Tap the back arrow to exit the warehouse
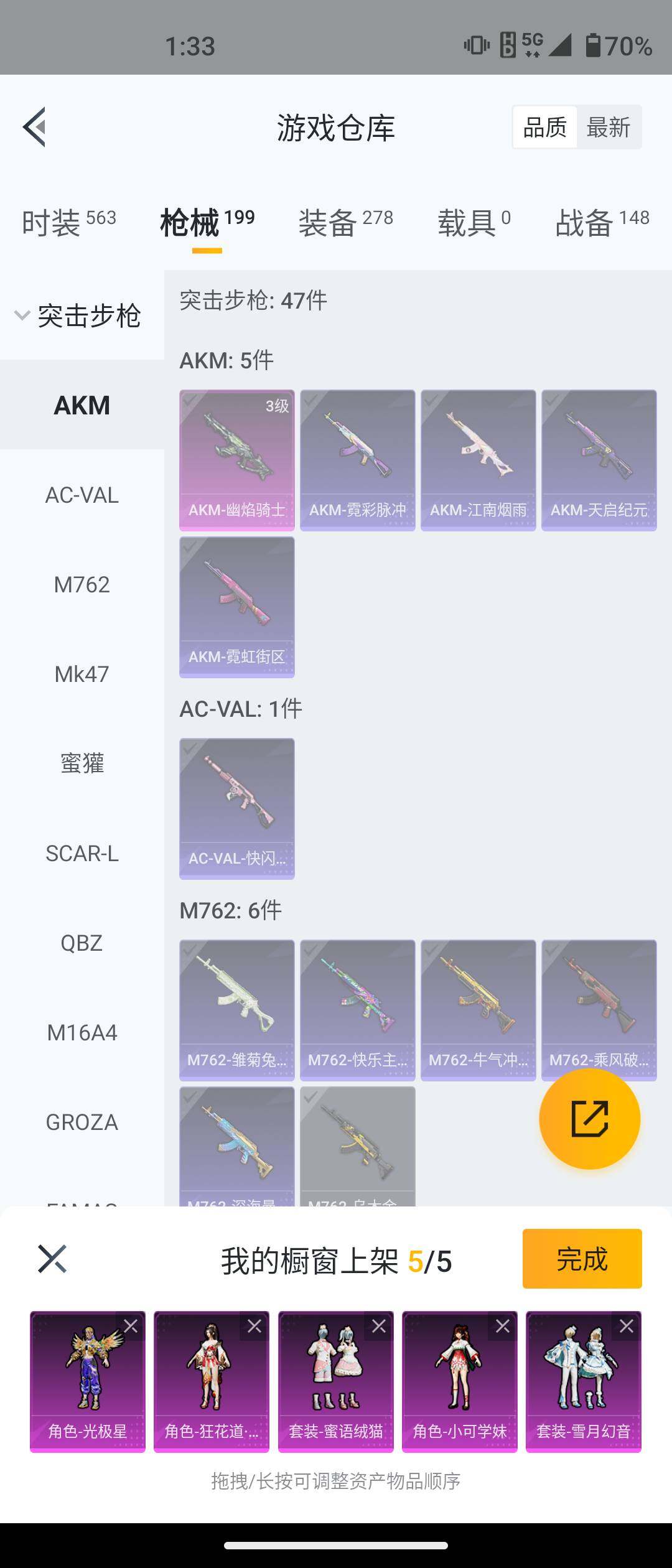The width and height of the screenshot is (672, 1568). pos(35,126)
